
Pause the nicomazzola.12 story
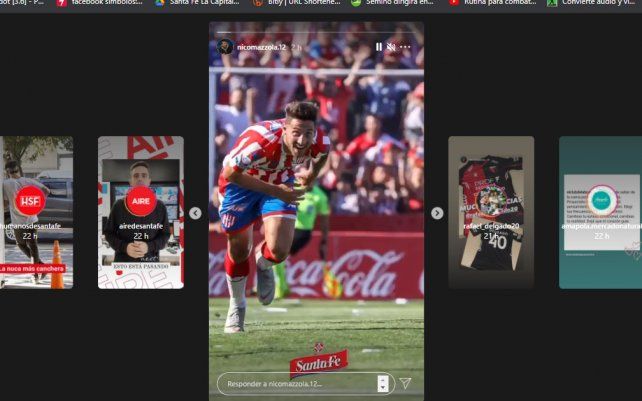(379, 47)
